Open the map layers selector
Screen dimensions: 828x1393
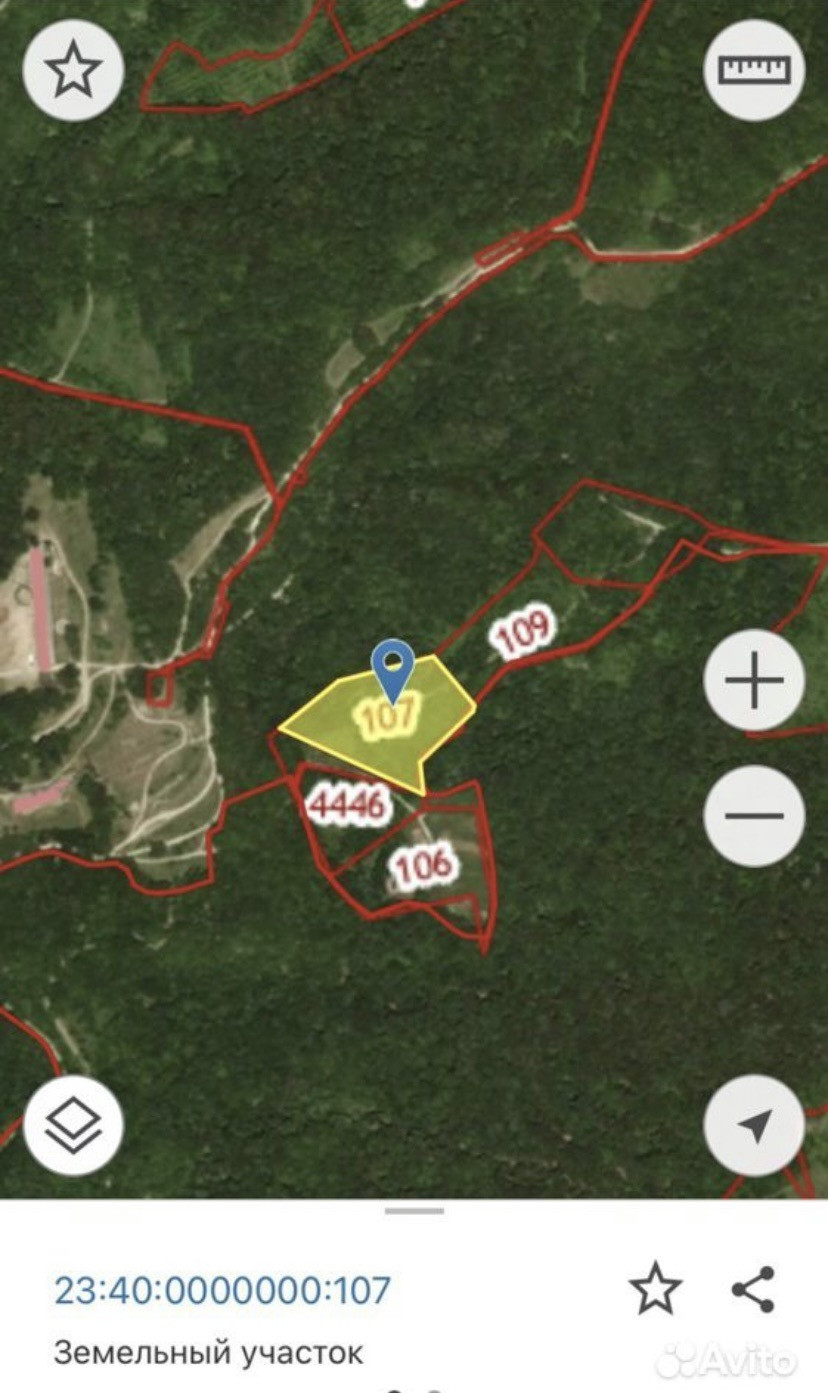[x=73, y=1126]
